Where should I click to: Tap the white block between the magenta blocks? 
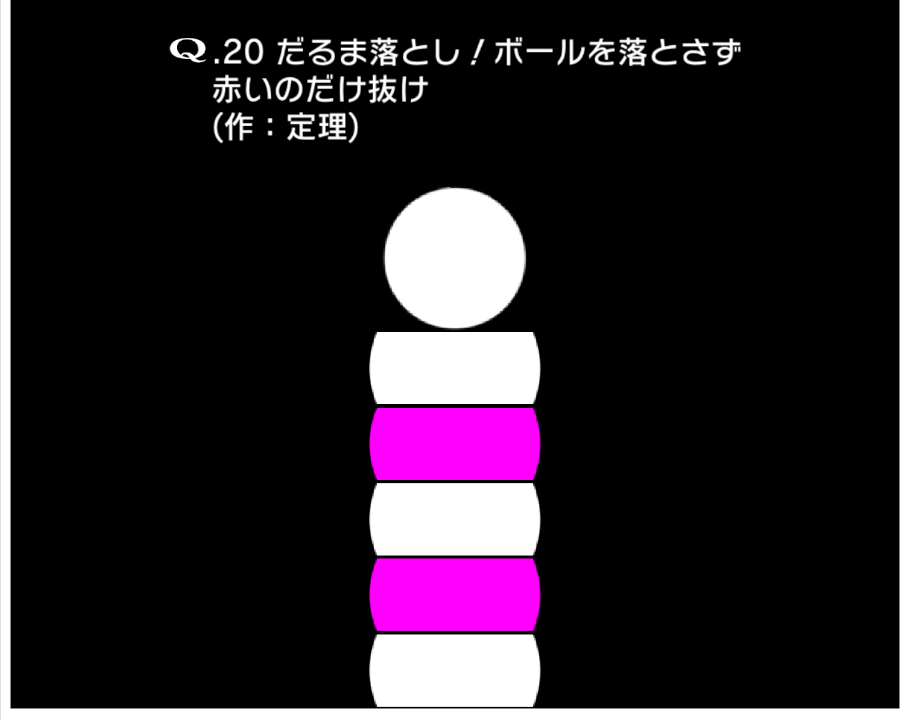454,519
